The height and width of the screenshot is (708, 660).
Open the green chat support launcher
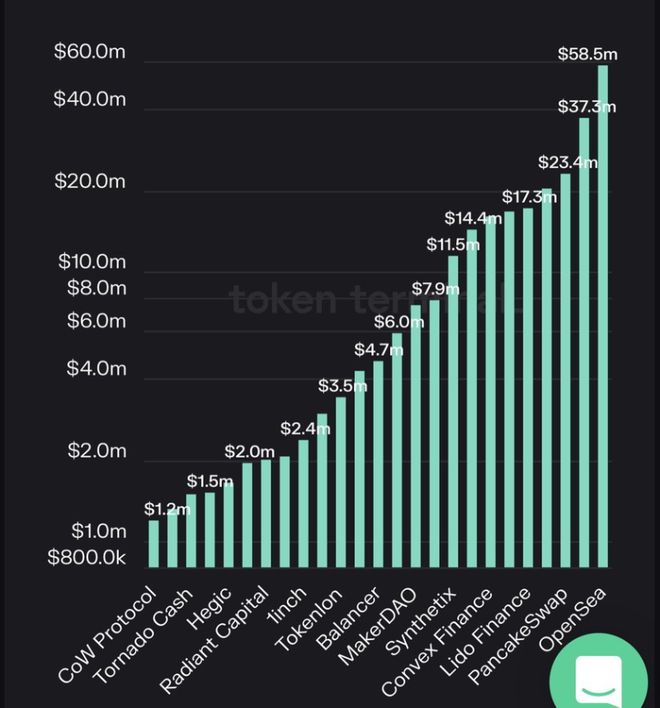pos(599,675)
